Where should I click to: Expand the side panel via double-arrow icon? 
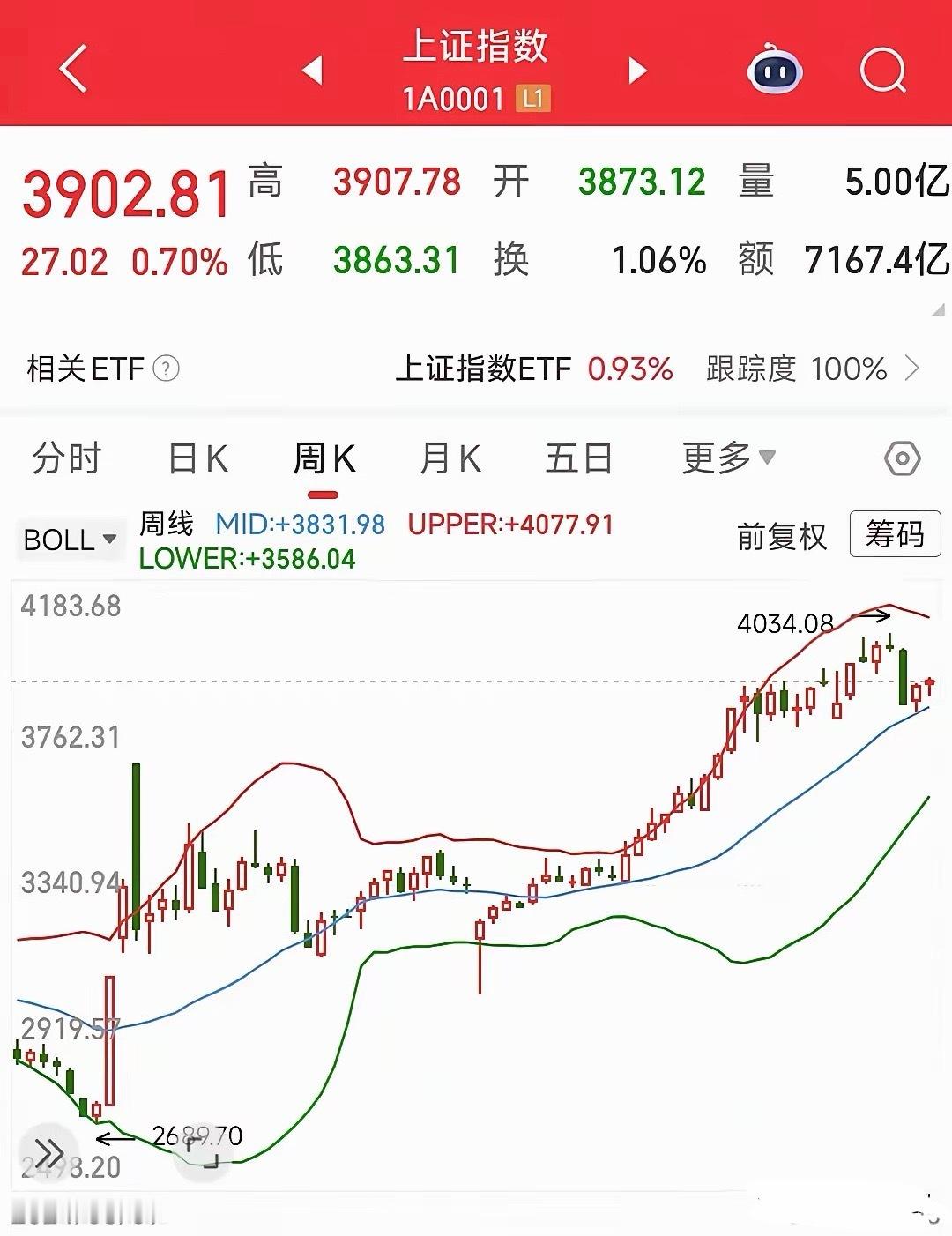pyautogui.click(x=48, y=1153)
